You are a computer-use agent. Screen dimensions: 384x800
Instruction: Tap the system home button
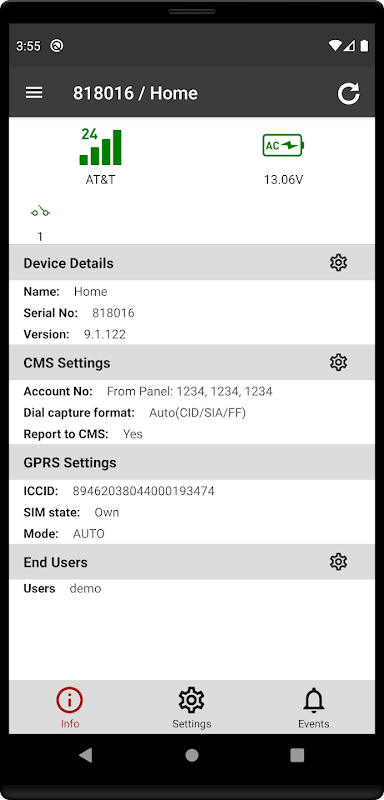(192, 755)
